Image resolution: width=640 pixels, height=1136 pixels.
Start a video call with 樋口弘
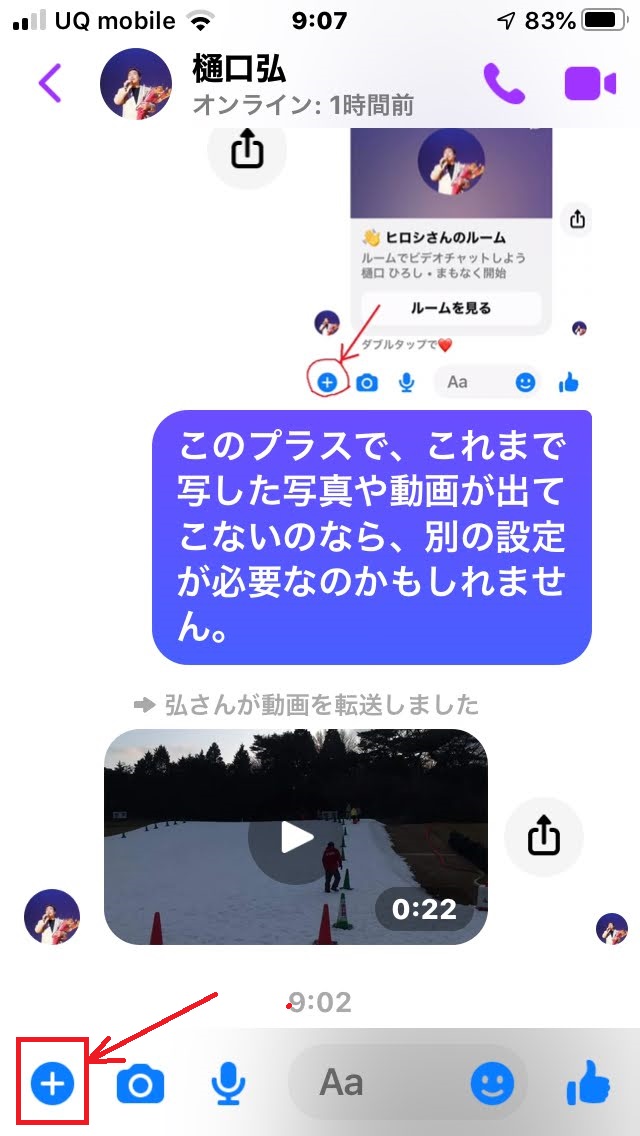pos(590,83)
